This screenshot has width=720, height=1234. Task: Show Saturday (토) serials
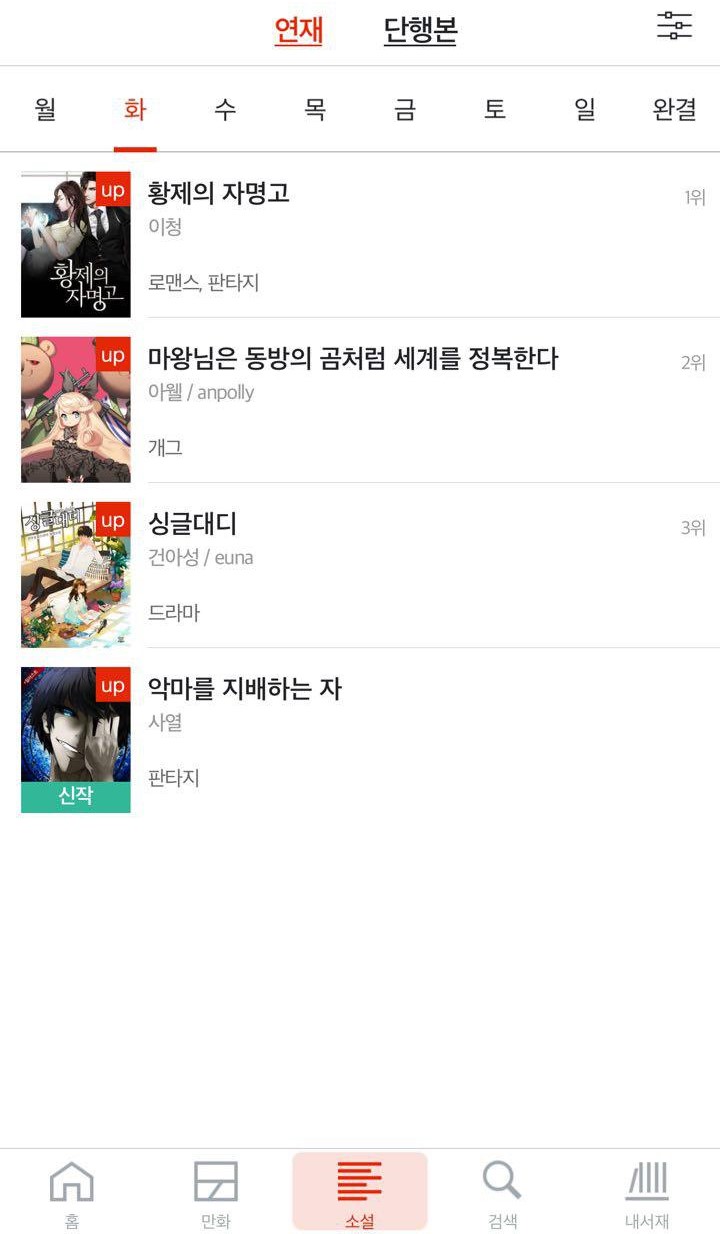[495, 109]
